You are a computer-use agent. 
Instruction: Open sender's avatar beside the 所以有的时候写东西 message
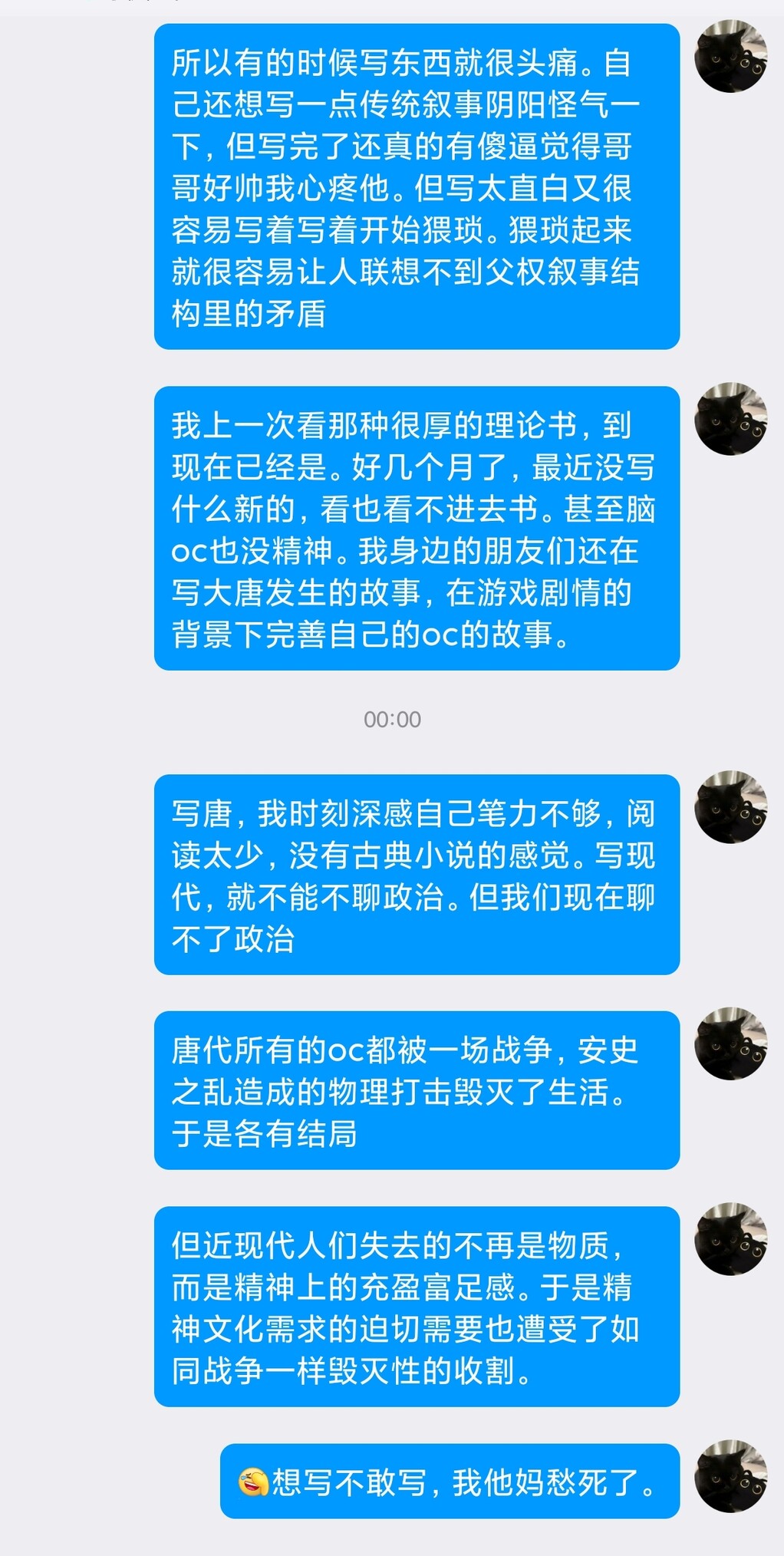click(730, 57)
